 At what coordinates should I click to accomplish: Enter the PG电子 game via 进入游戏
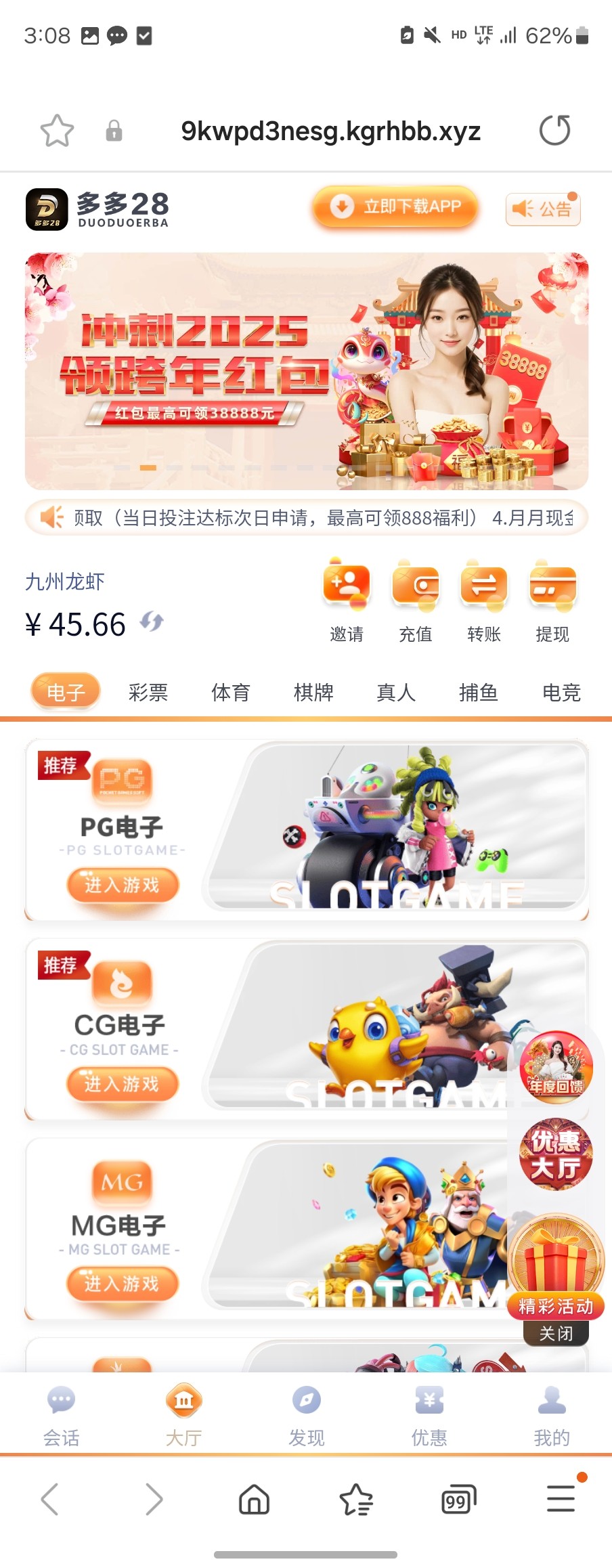tap(123, 885)
